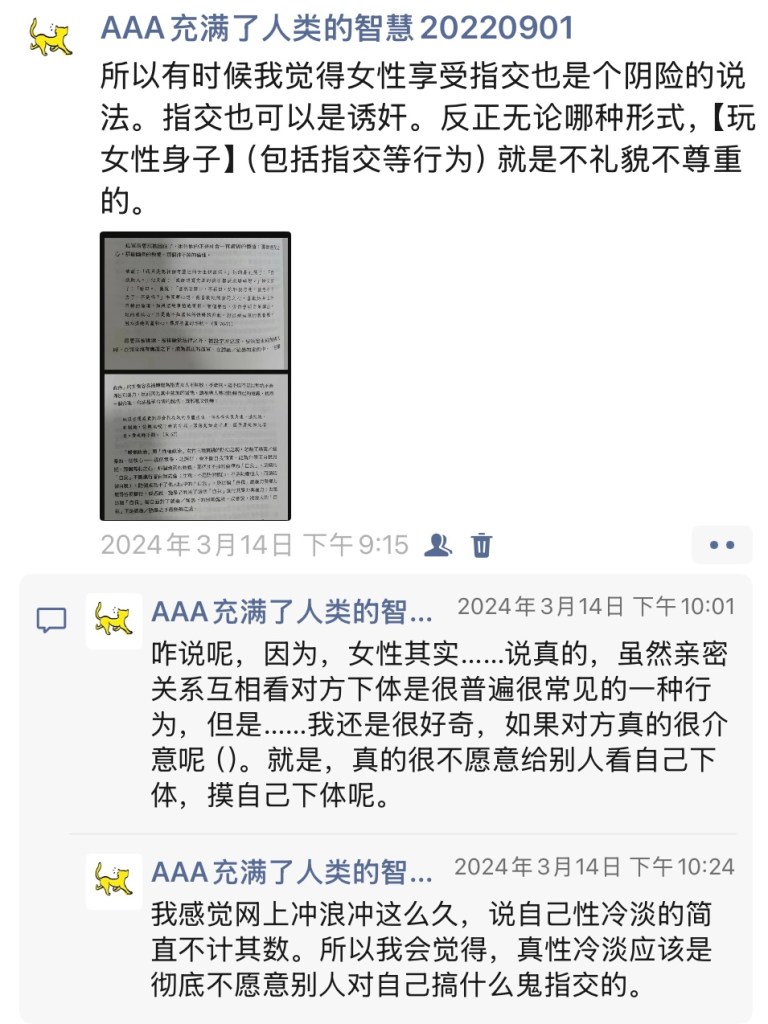Delete this post with the trash icon
Image resolution: width=768 pixels, height=1024 pixels.
click(x=482, y=545)
